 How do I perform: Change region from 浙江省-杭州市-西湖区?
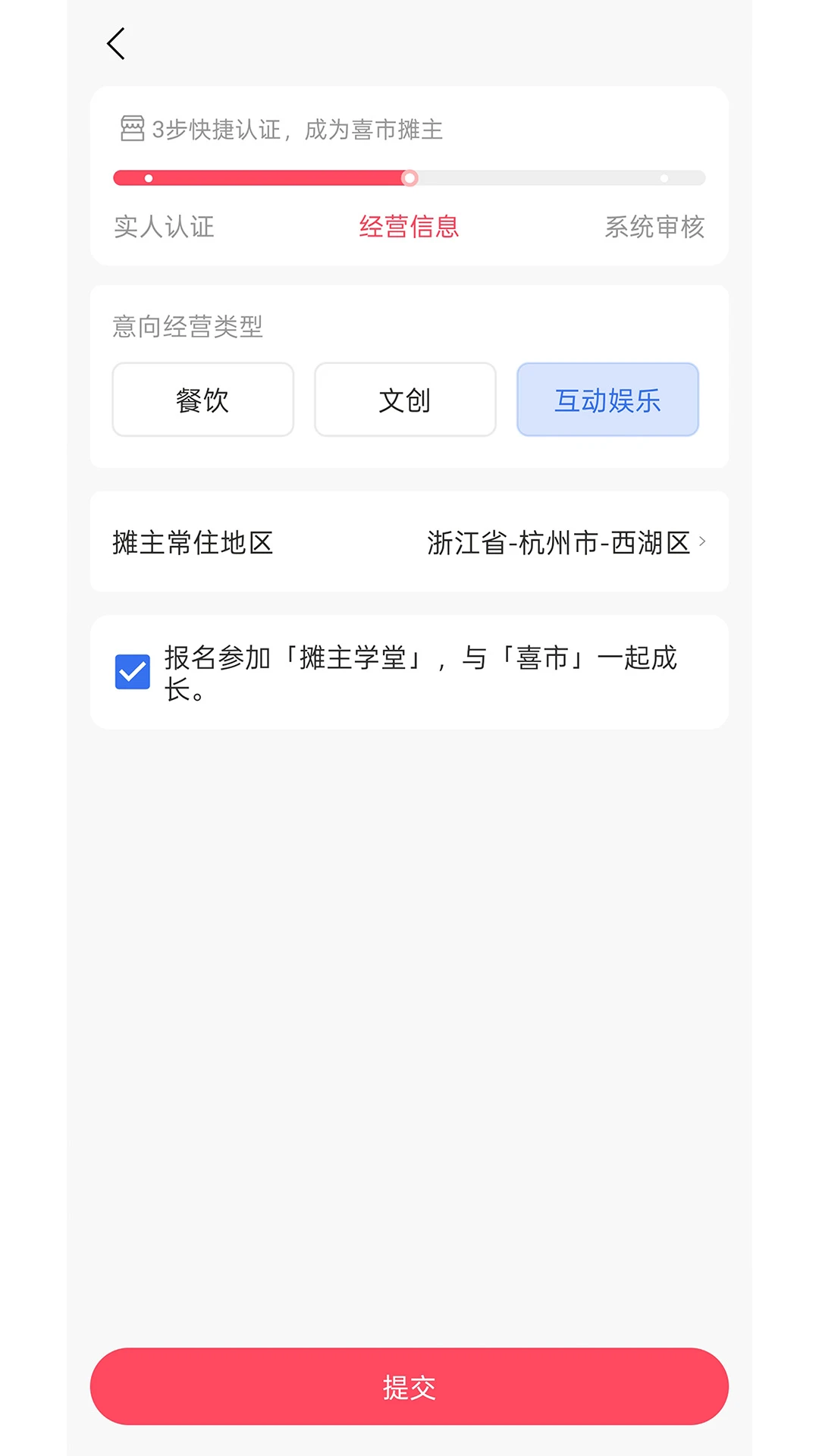pos(561,541)
